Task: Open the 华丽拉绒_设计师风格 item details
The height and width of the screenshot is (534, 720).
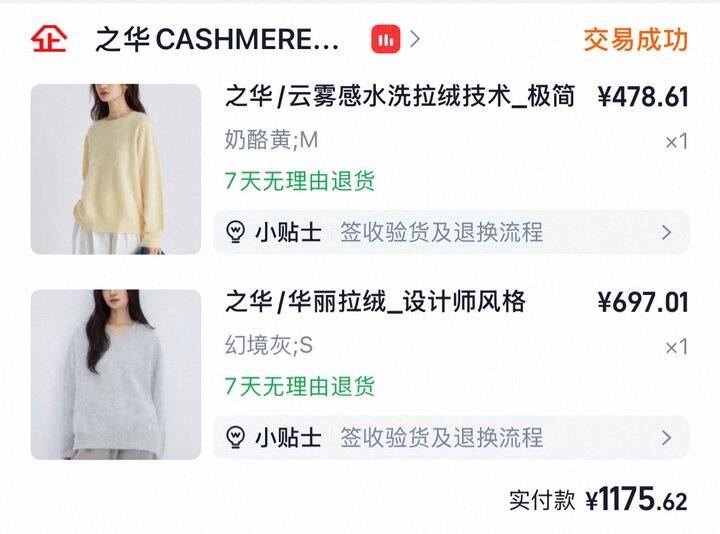Action: pos(376,302)
